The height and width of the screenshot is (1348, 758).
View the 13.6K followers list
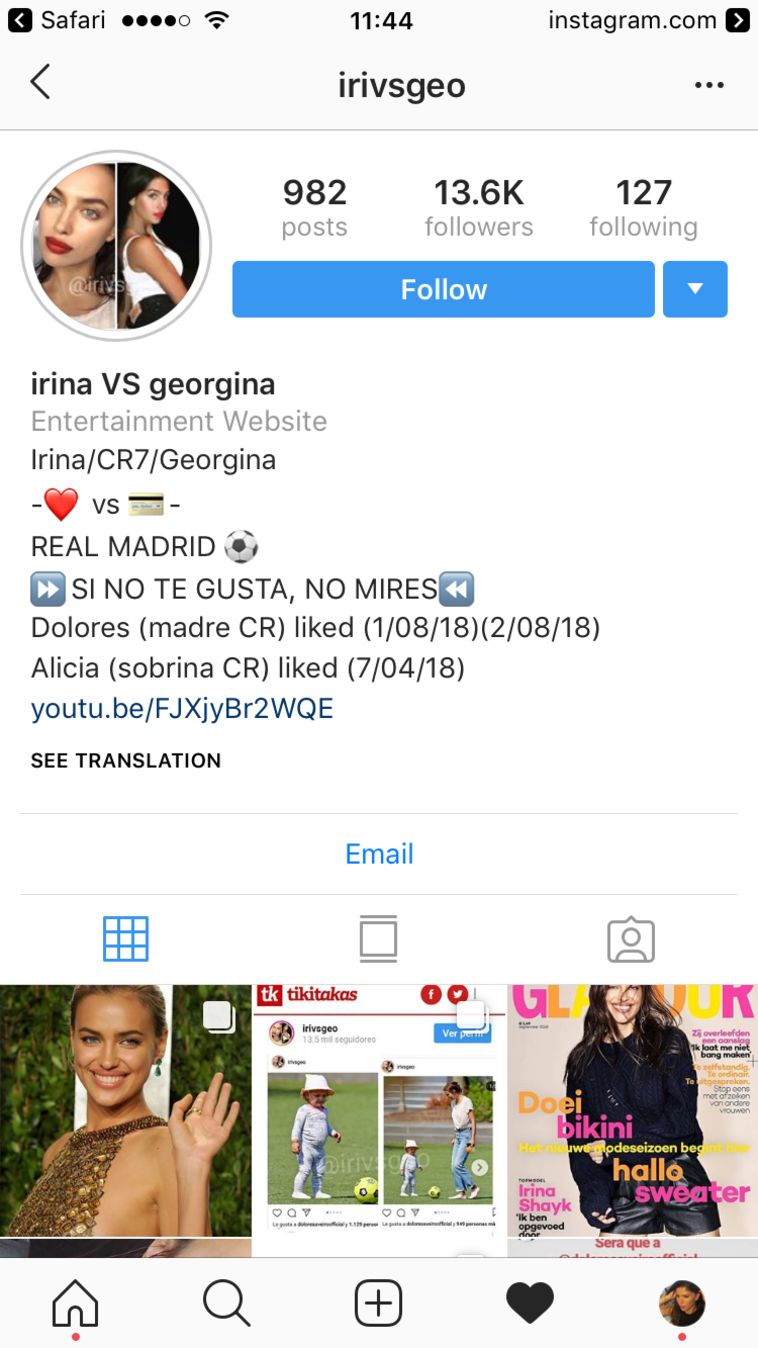[x=478, y=208]
